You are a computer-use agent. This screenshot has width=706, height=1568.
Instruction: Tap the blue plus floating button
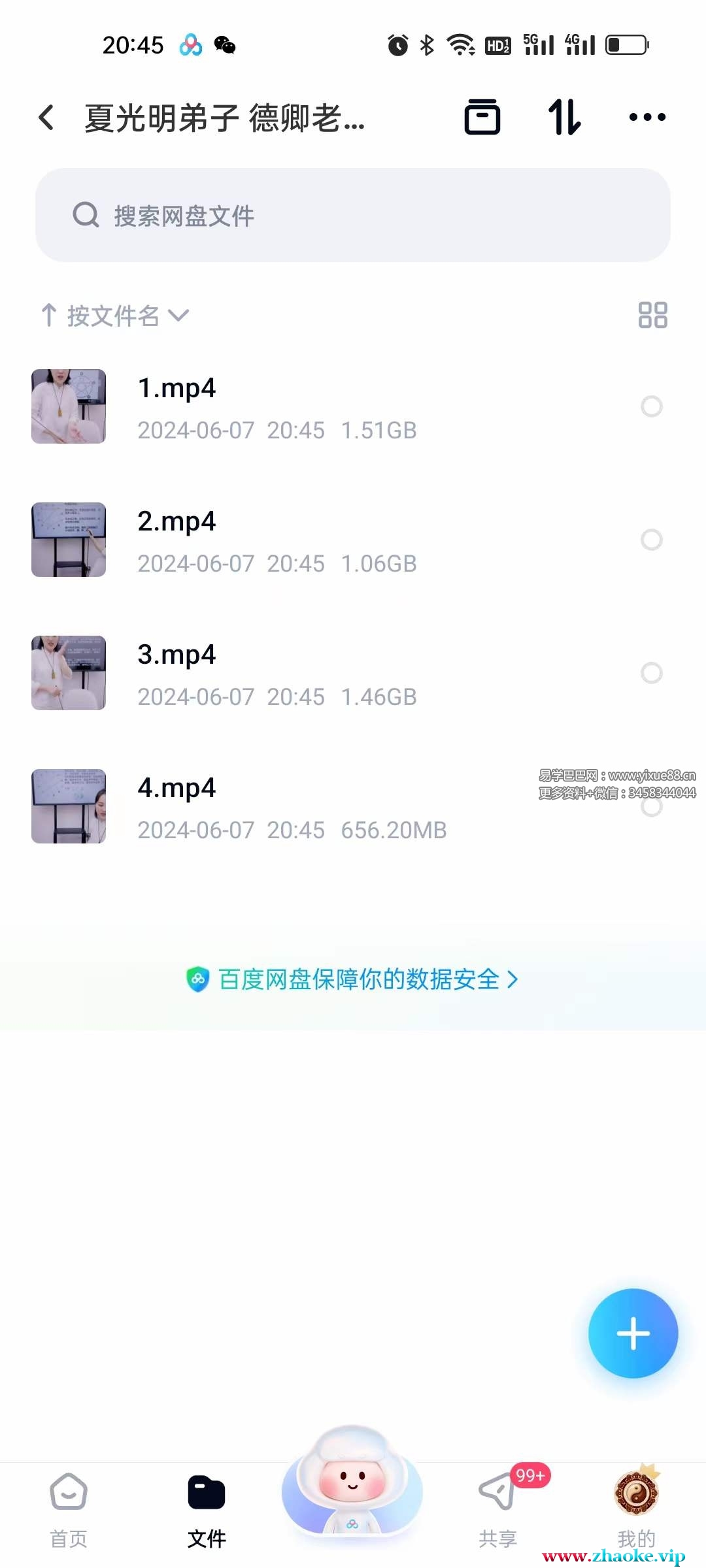click(x=633, y=1333)
